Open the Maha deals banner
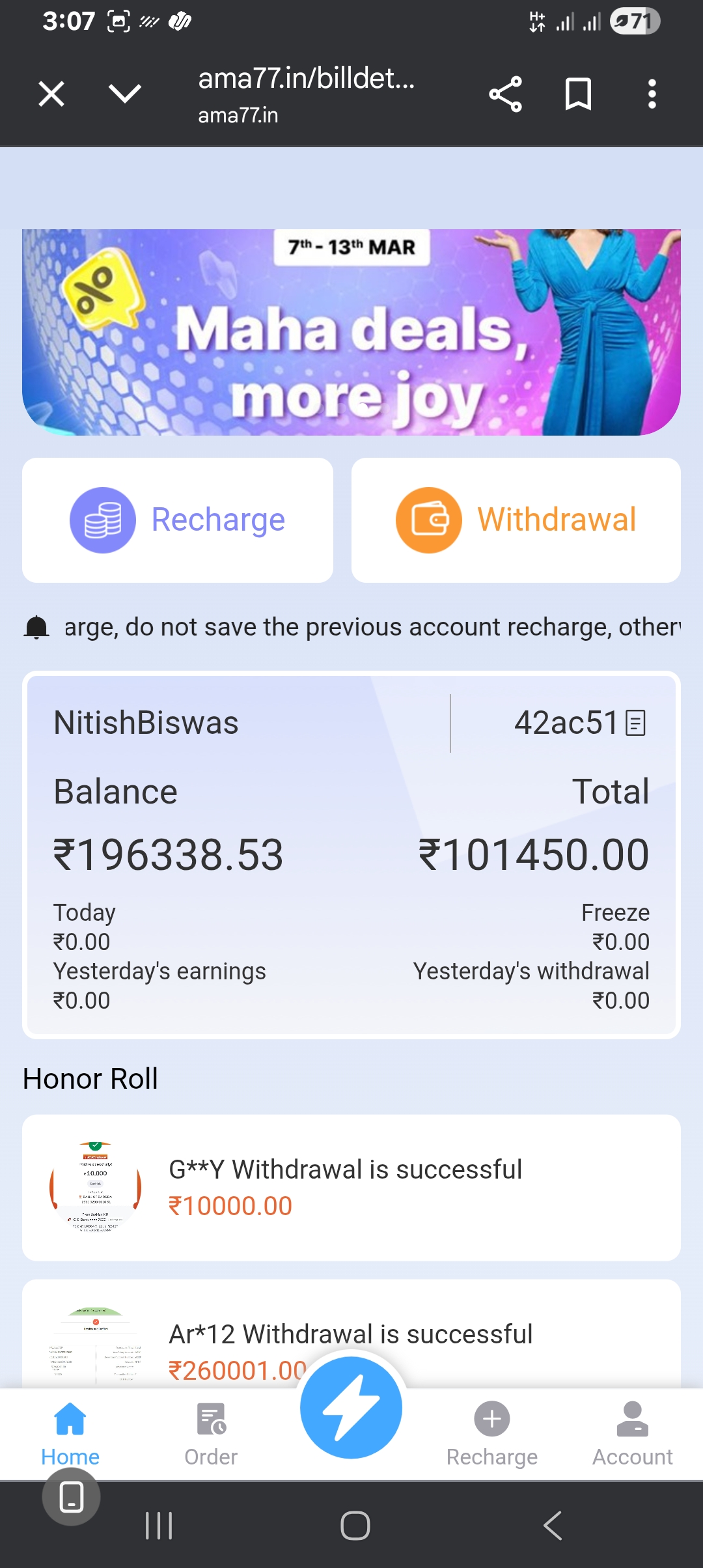 [x=351, y=332]
